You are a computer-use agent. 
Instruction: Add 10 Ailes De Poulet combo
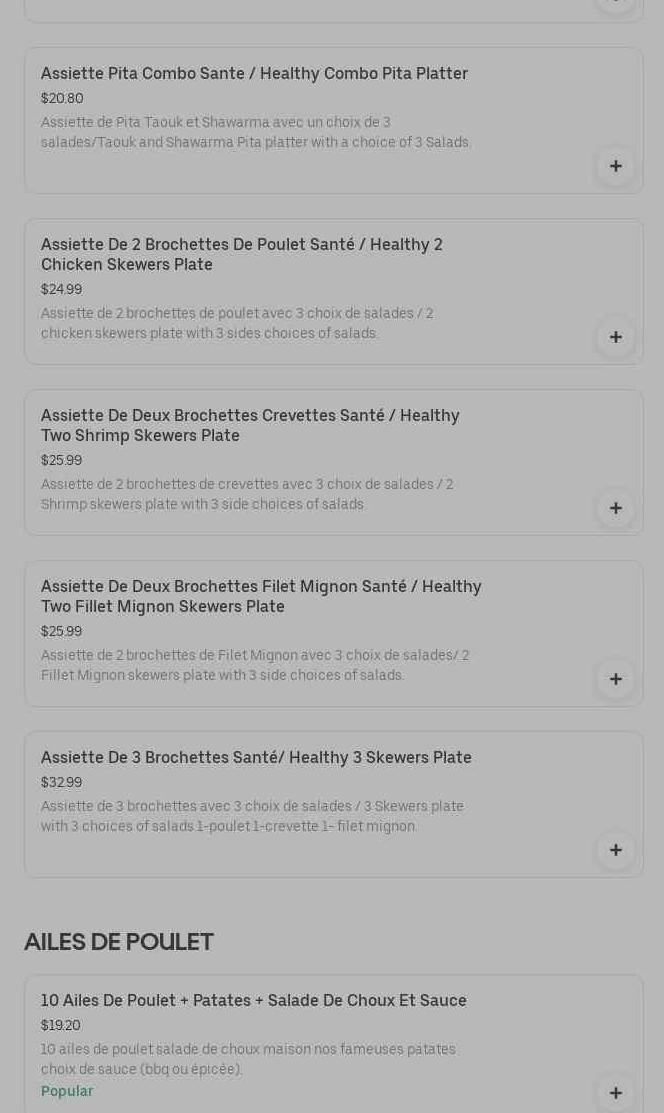tap(616, 1093)
